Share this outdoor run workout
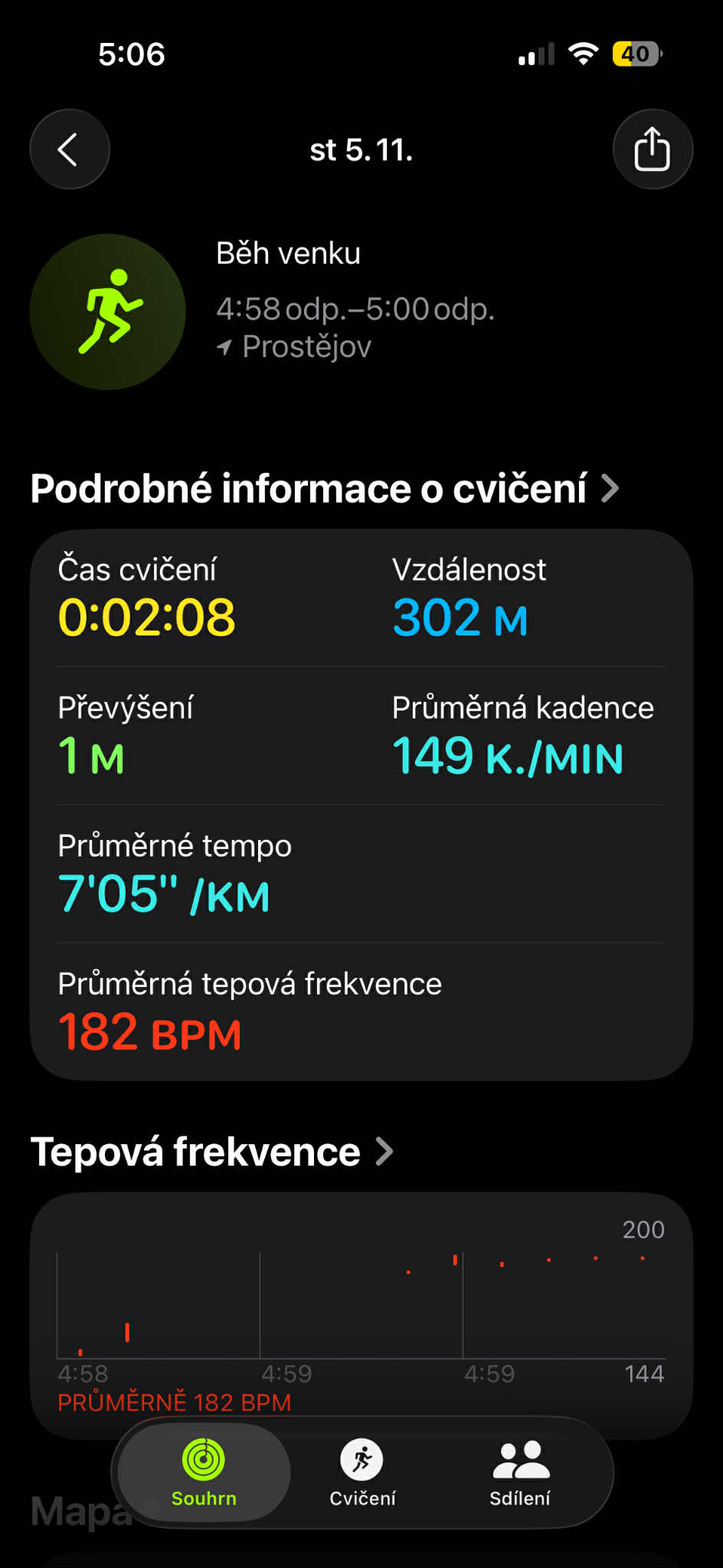The width and height of the screenshot is (723, 1568). (653, 149)
